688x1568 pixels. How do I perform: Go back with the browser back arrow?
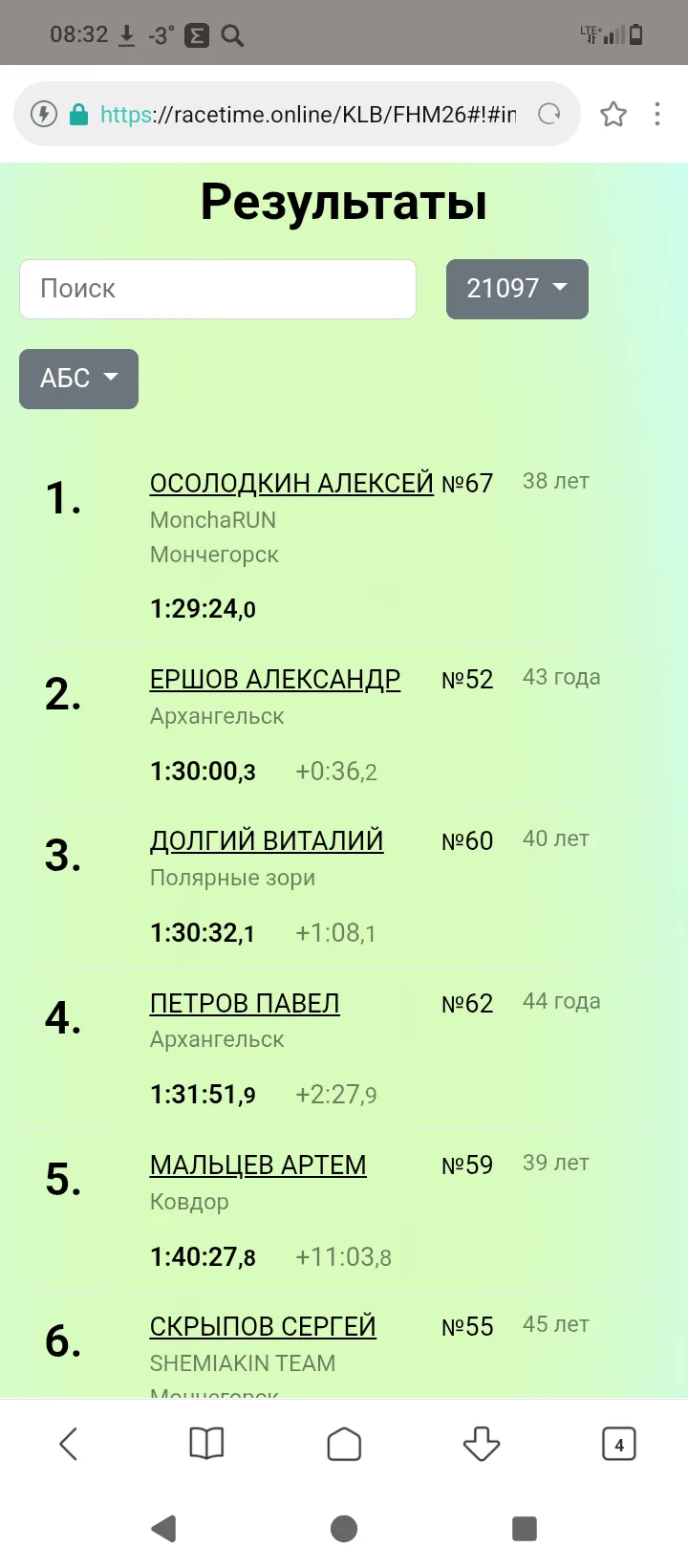pos(69,1444)
